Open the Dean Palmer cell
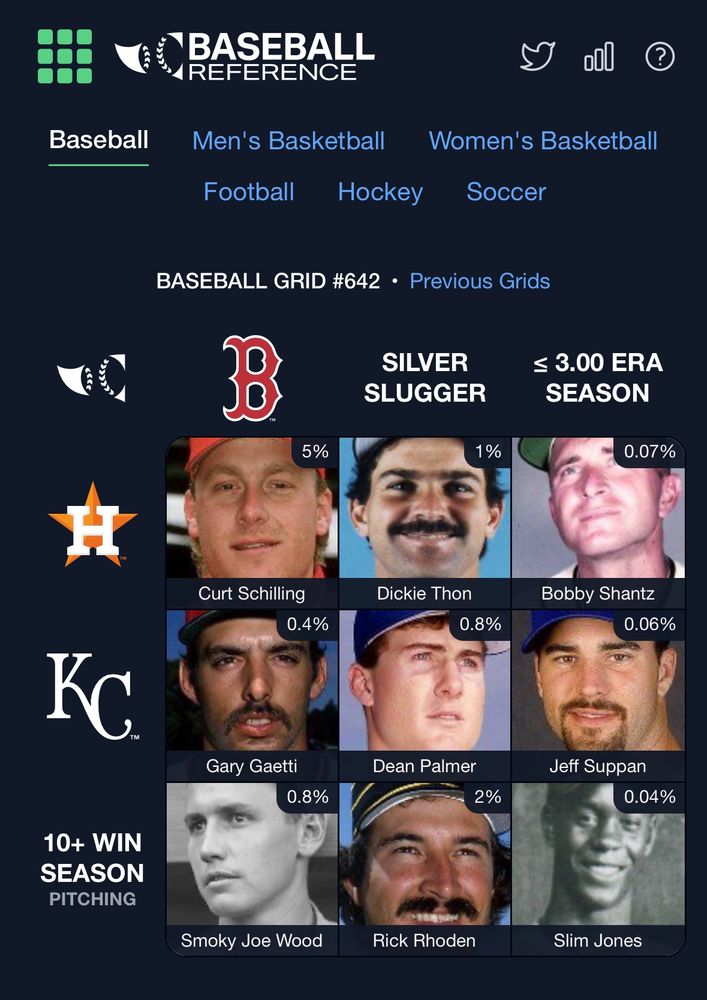The image size is (707, 1000). (x=425, y=695)
